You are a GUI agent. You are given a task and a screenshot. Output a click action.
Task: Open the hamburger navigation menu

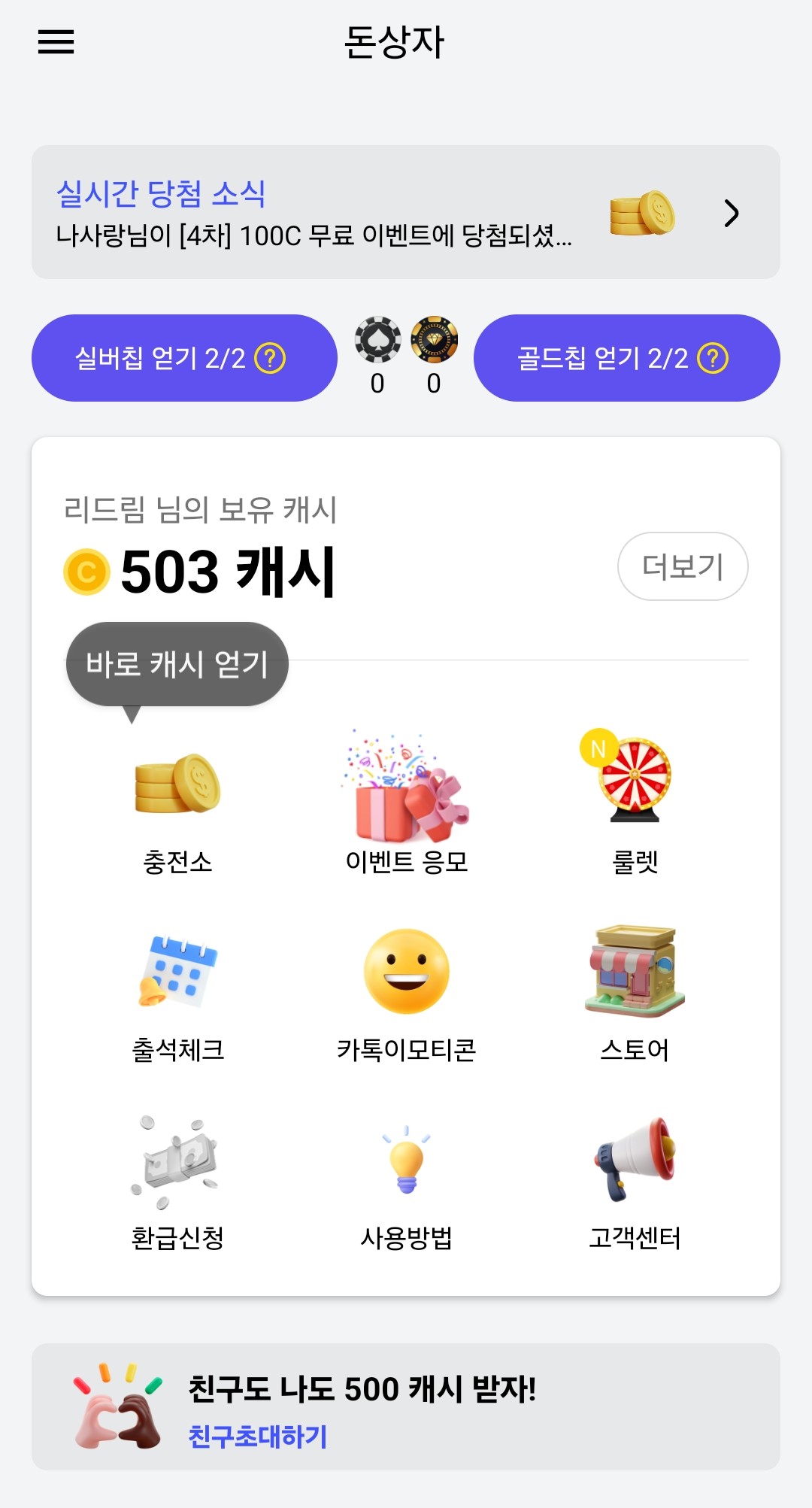tap(56, 43)
